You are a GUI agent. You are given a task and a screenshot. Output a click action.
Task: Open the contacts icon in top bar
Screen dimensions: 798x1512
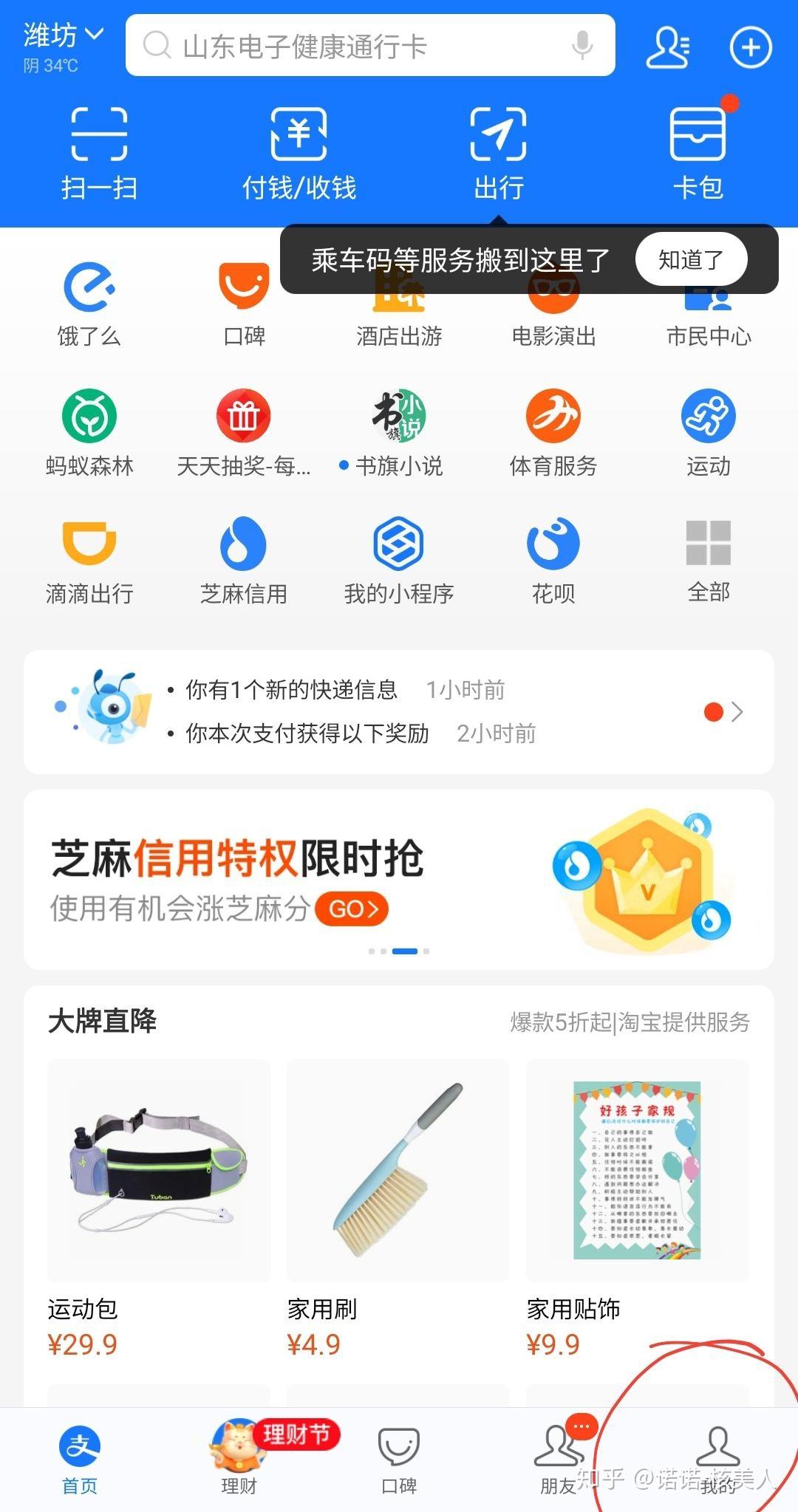(667, 47)
